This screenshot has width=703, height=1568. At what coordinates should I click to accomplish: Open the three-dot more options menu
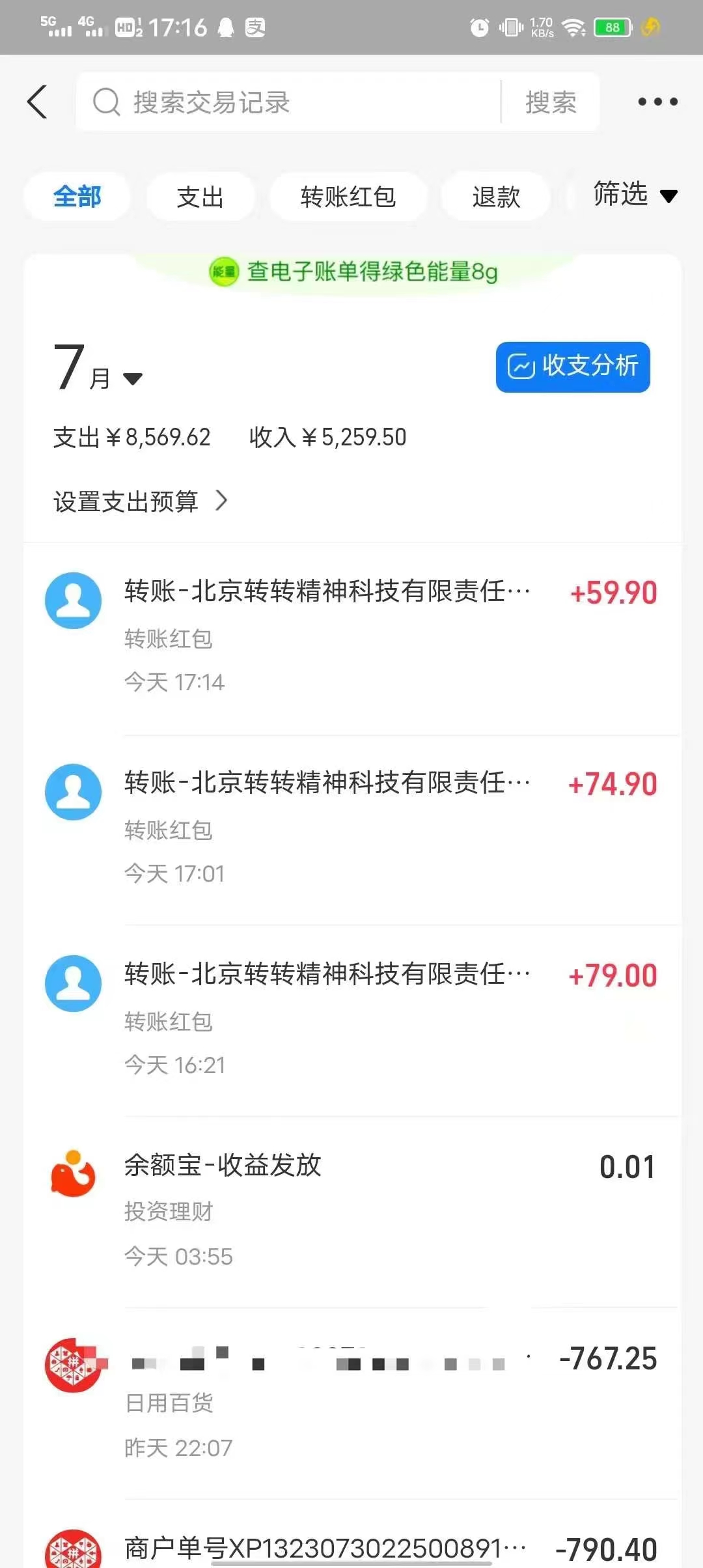pos(656,102)
